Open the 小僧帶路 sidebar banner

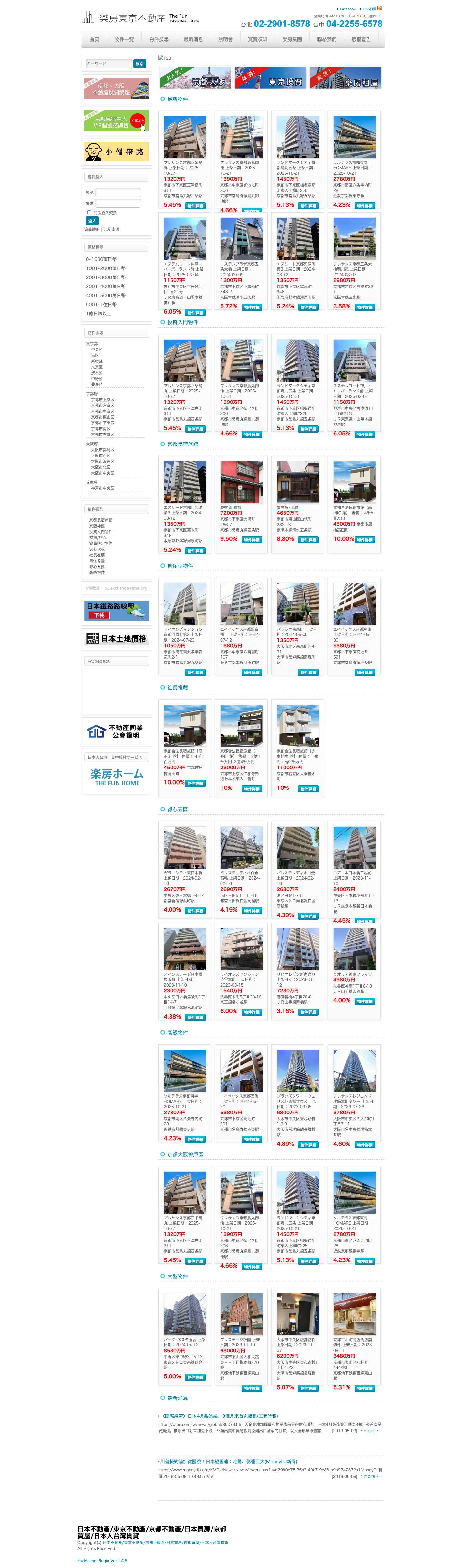116,152
